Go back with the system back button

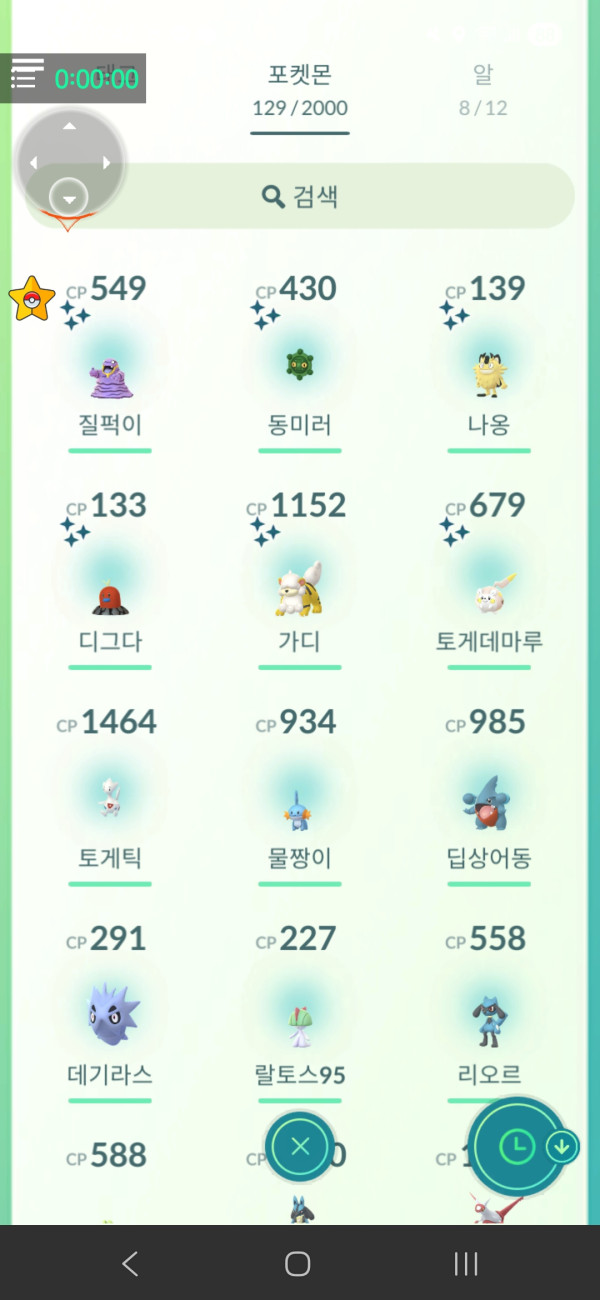(130, 1264)
